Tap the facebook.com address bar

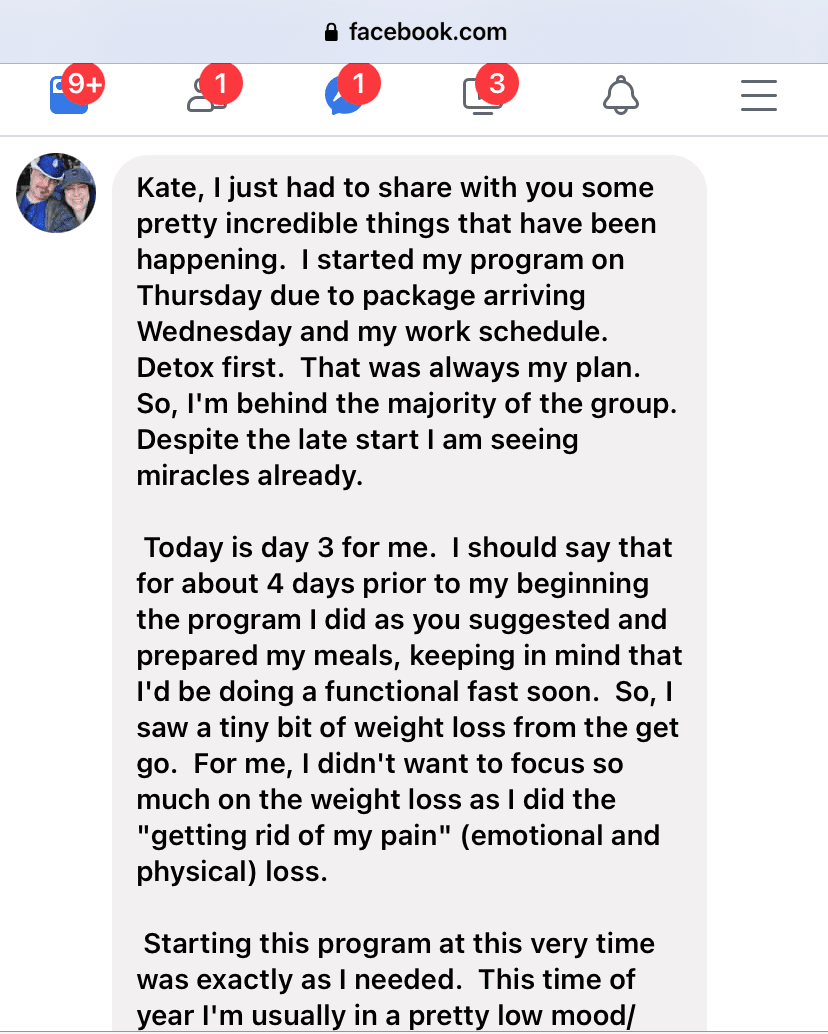(414, 32)
